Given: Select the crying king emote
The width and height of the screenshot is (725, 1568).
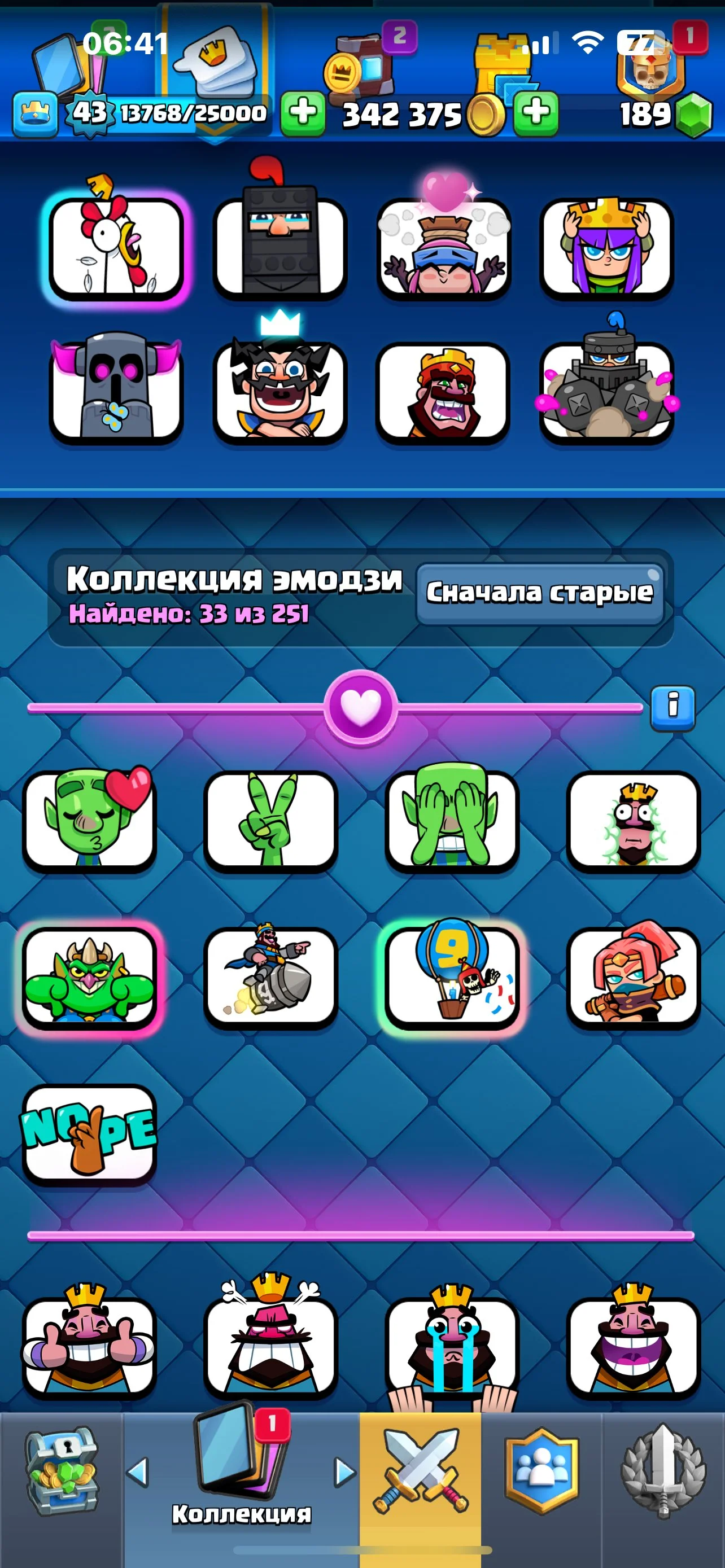Looking at the screenshot, I should pos(452,1346).
